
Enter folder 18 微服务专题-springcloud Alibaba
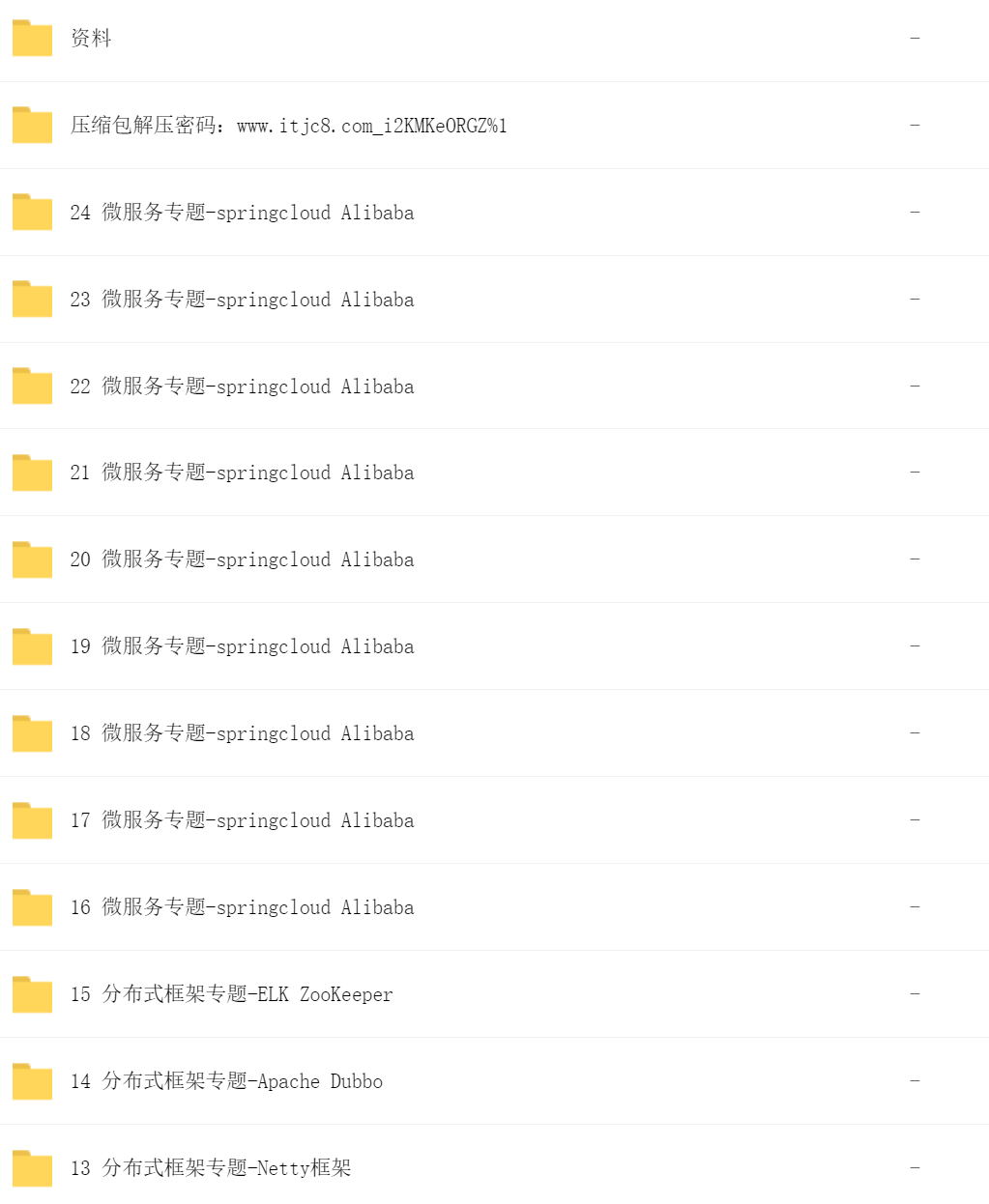click(242, 733)
